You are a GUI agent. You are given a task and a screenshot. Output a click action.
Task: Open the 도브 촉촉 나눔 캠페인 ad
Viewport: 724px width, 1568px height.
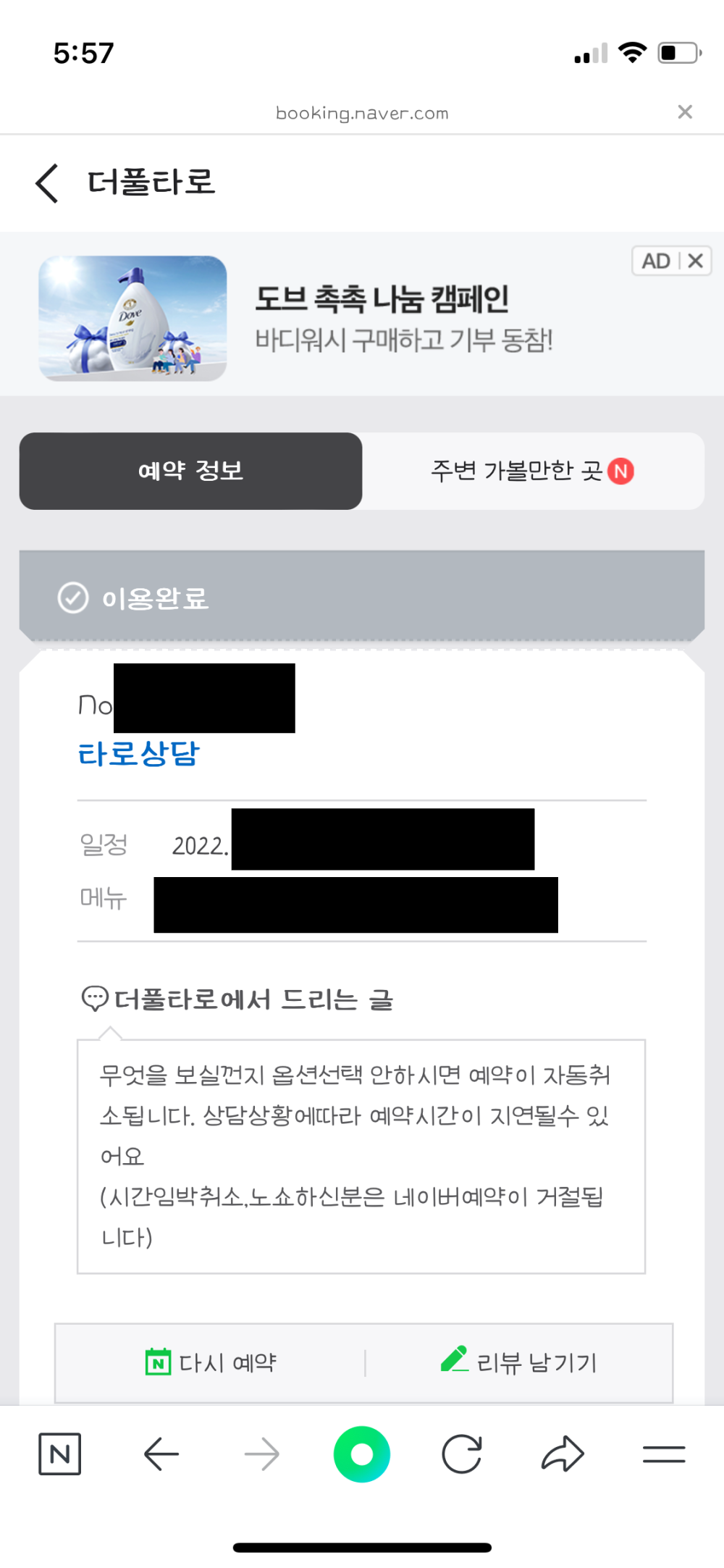point(382,317)
